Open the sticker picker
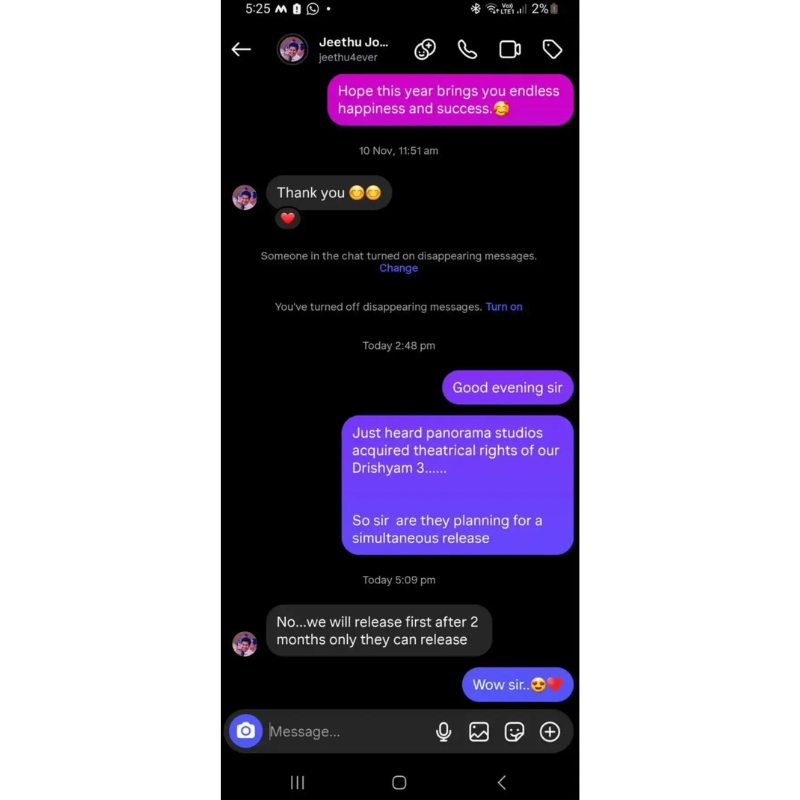800x800 pixels. tap(515, 732)
